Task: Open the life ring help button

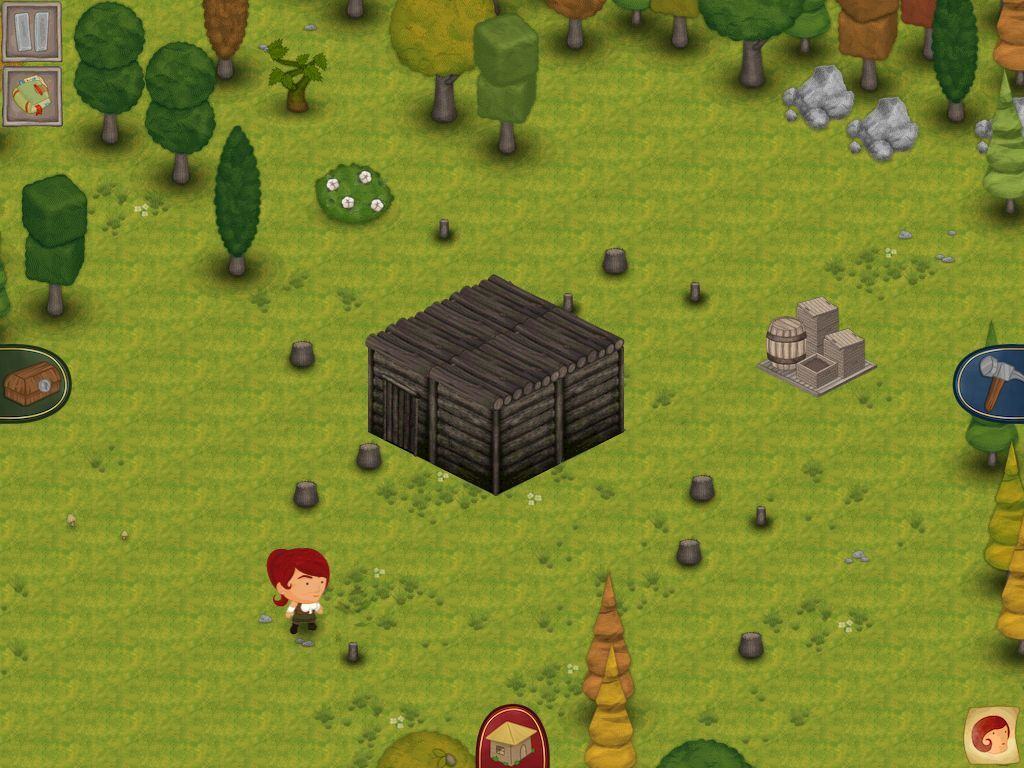Action: click(31, 96)
